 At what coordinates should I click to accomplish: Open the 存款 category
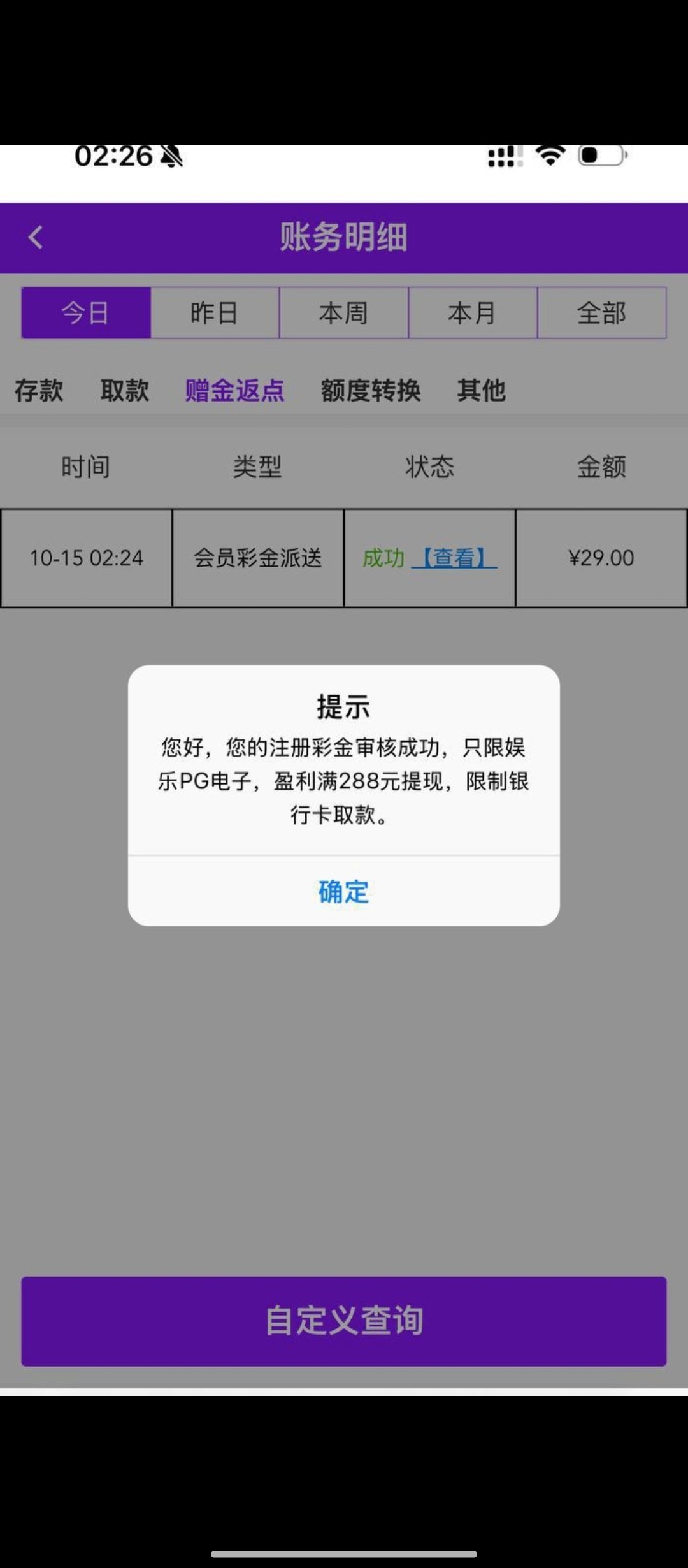tap(39, 390)
